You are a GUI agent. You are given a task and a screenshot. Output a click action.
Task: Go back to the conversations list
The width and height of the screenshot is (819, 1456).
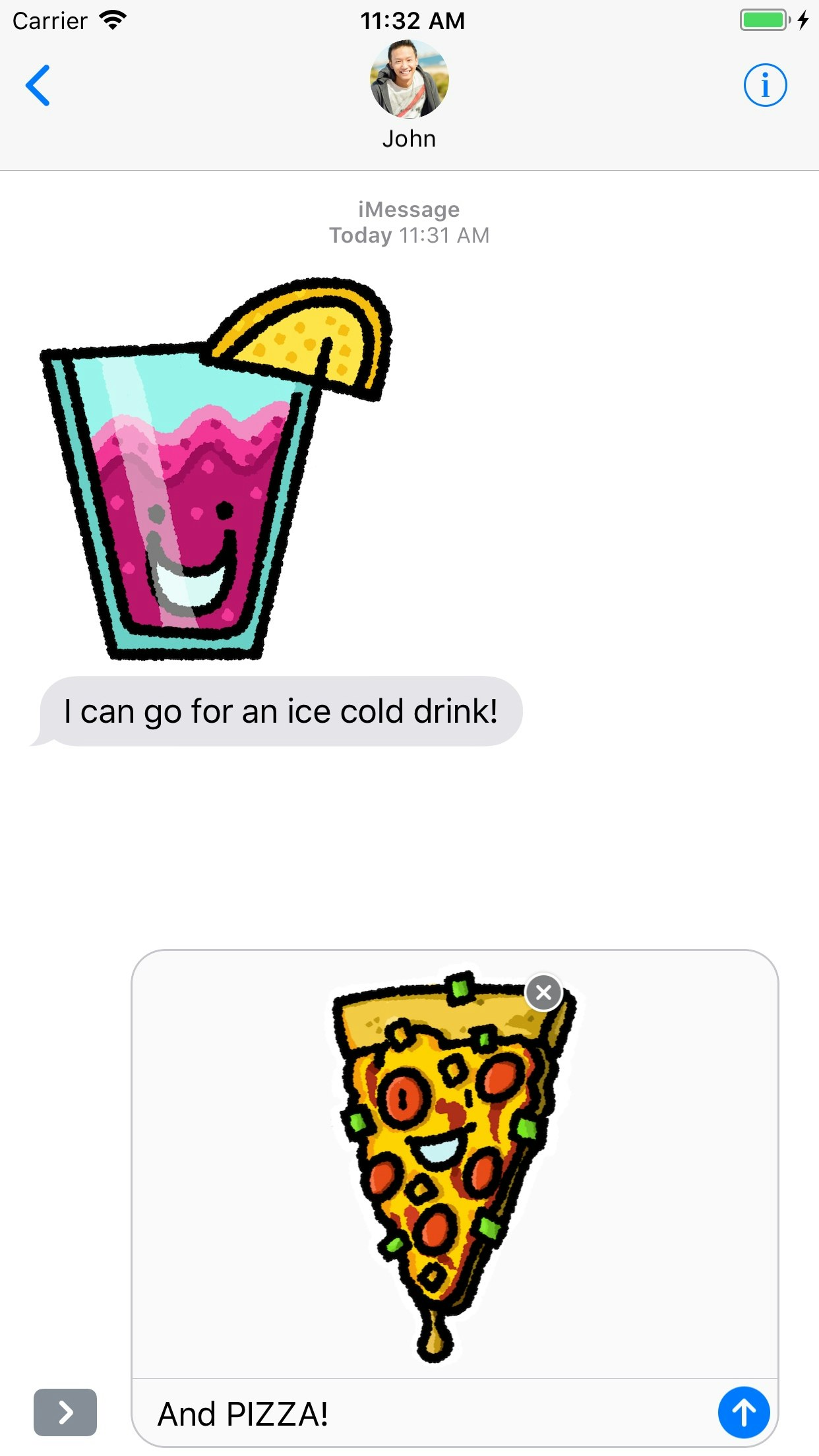pos(38,85)
